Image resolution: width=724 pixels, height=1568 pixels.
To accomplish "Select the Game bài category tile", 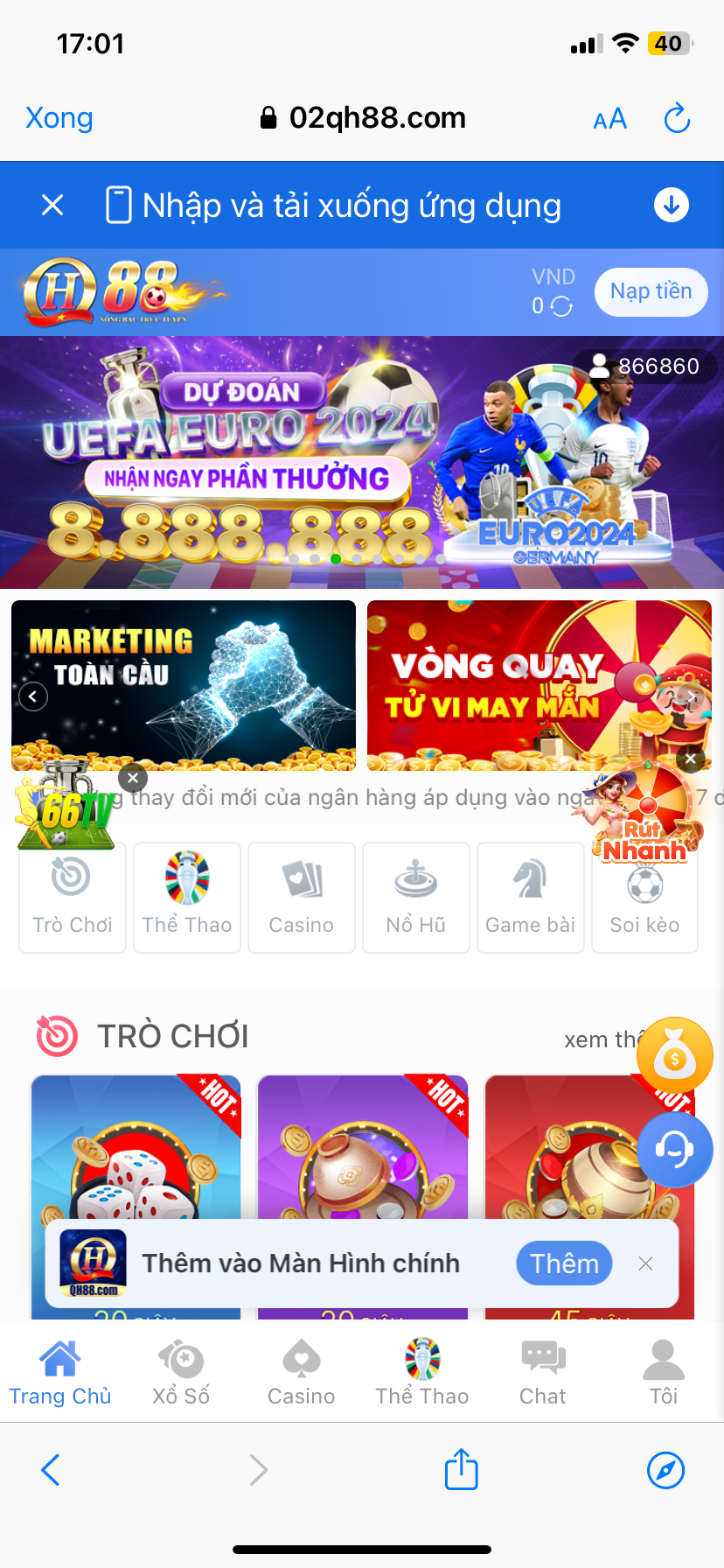I will point(531,897).
